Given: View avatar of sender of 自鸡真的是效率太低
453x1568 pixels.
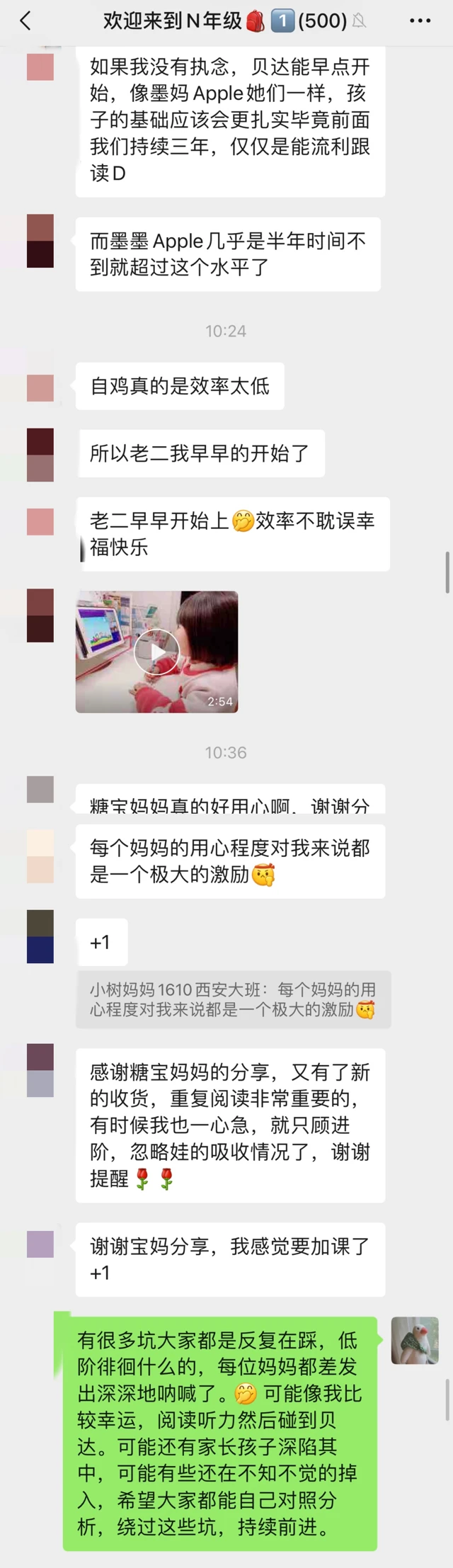Looking at the screenshot, I should (40, 388).
